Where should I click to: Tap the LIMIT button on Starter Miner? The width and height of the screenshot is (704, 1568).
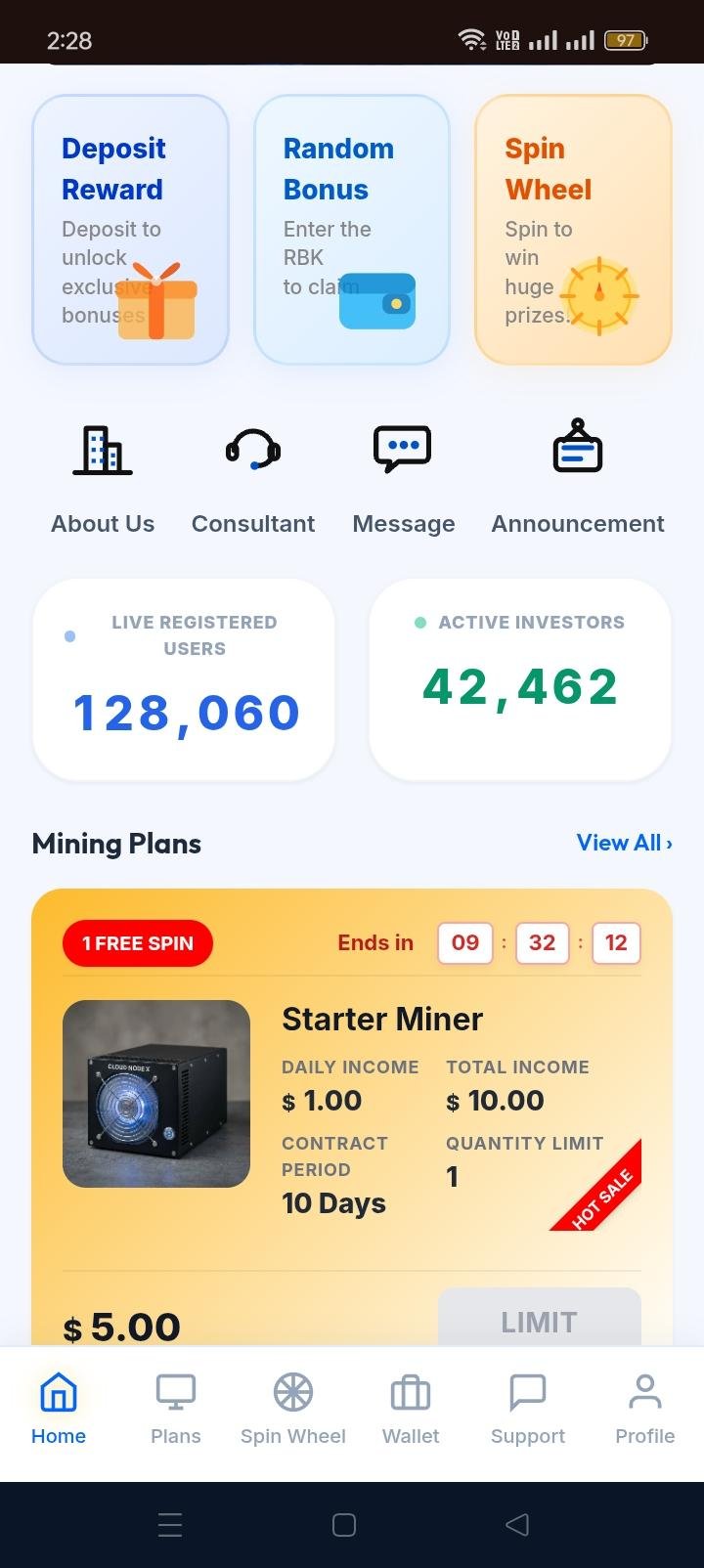(540, 1318)
